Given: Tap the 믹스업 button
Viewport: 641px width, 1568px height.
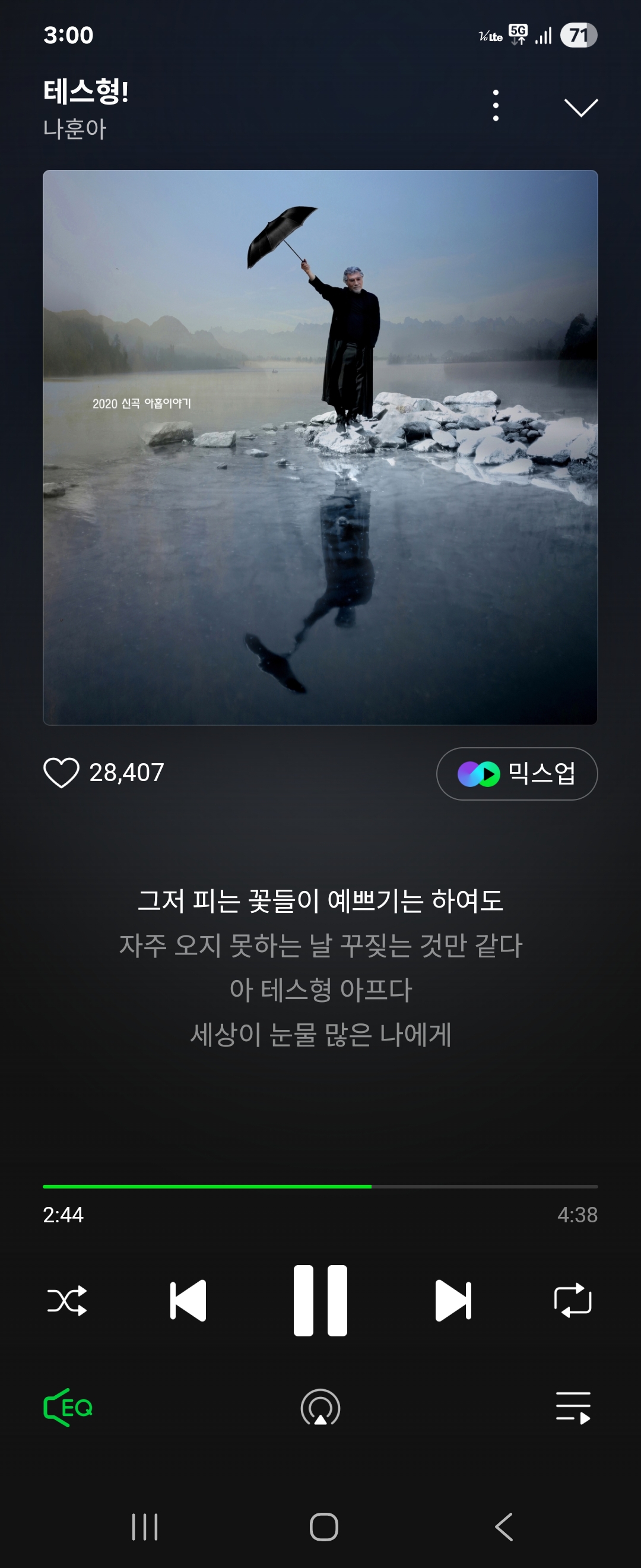Looking at the screenshot, I should (x=516, y=773).
